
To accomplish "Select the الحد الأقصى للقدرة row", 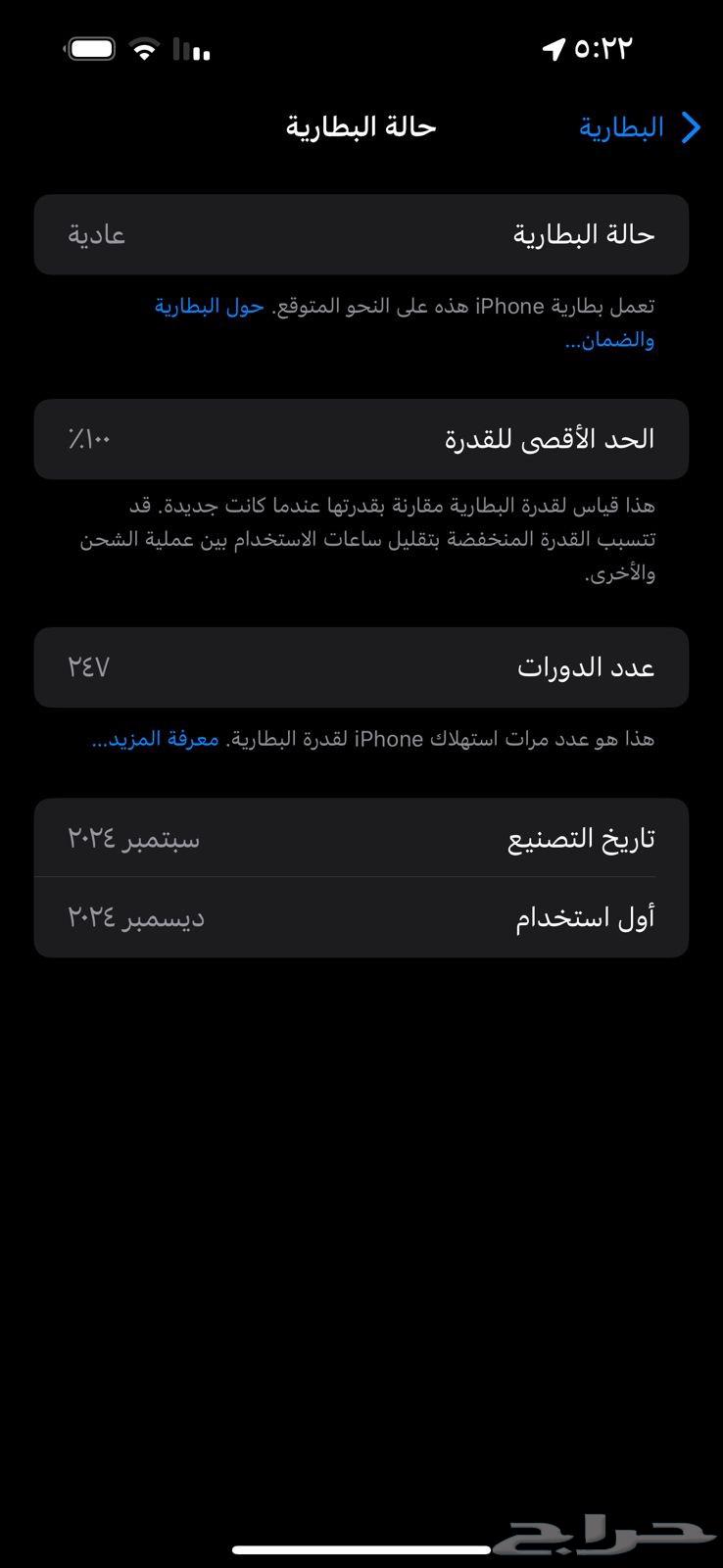I will coord(361,439).
